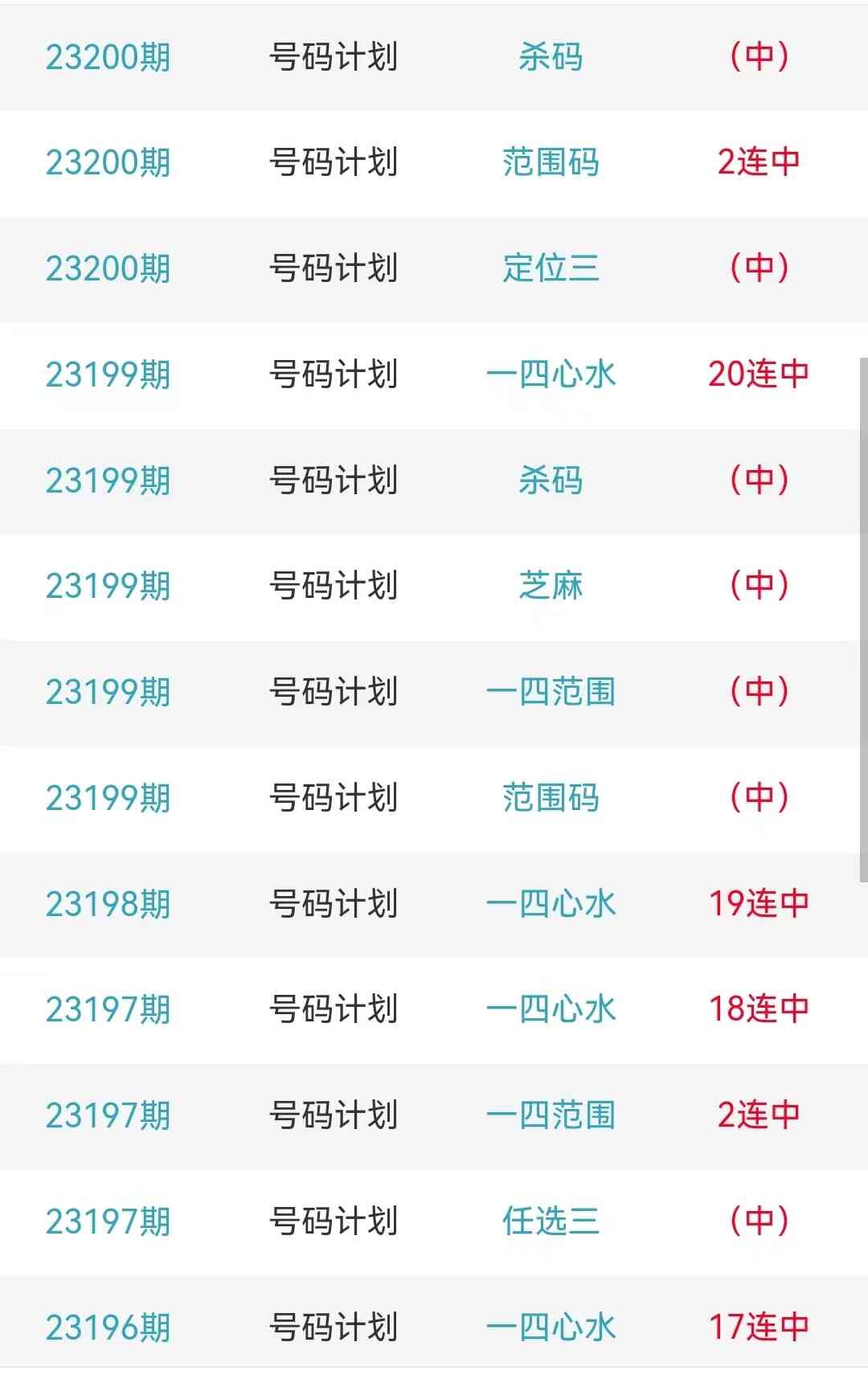View the 23200期 定位三 plan

pos(551,268)
